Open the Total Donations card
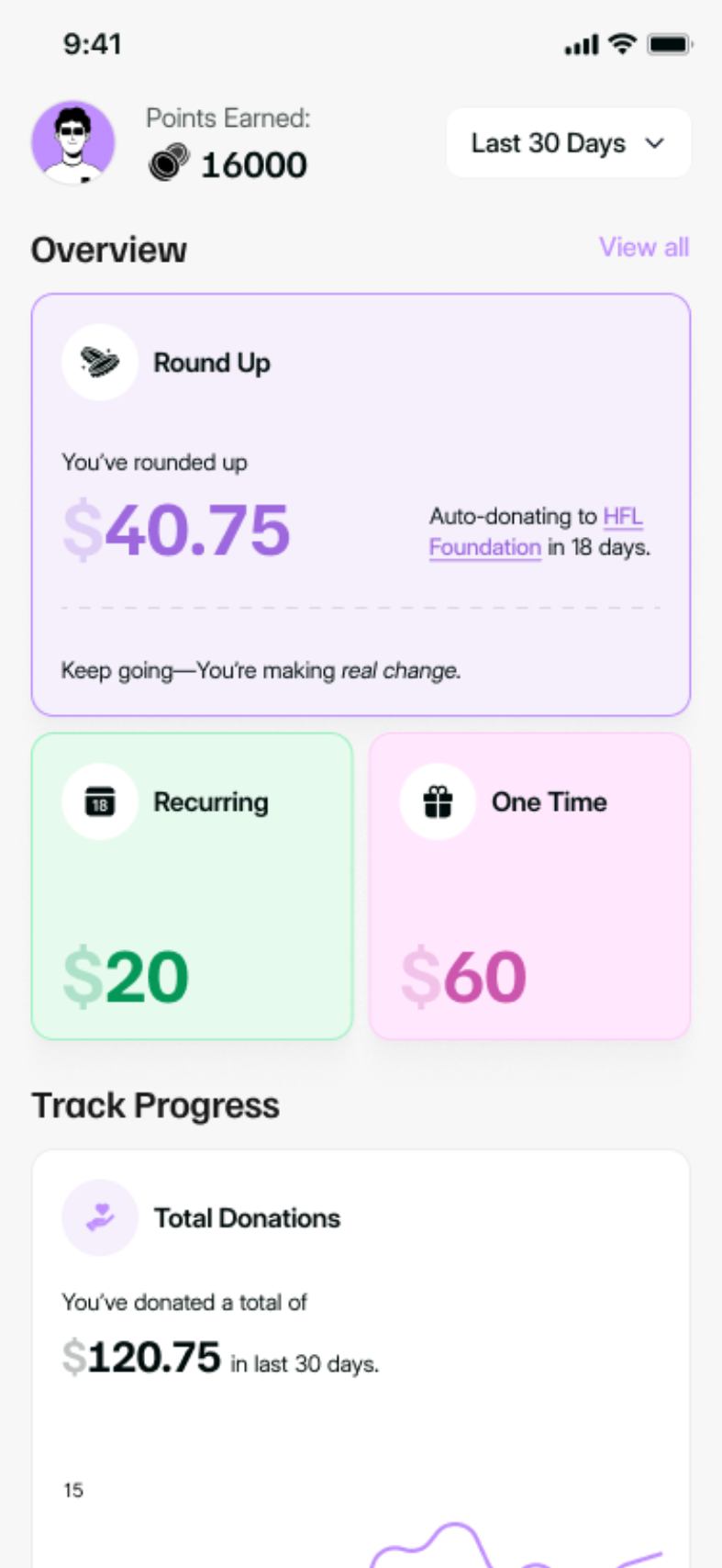 point(361,1359)
